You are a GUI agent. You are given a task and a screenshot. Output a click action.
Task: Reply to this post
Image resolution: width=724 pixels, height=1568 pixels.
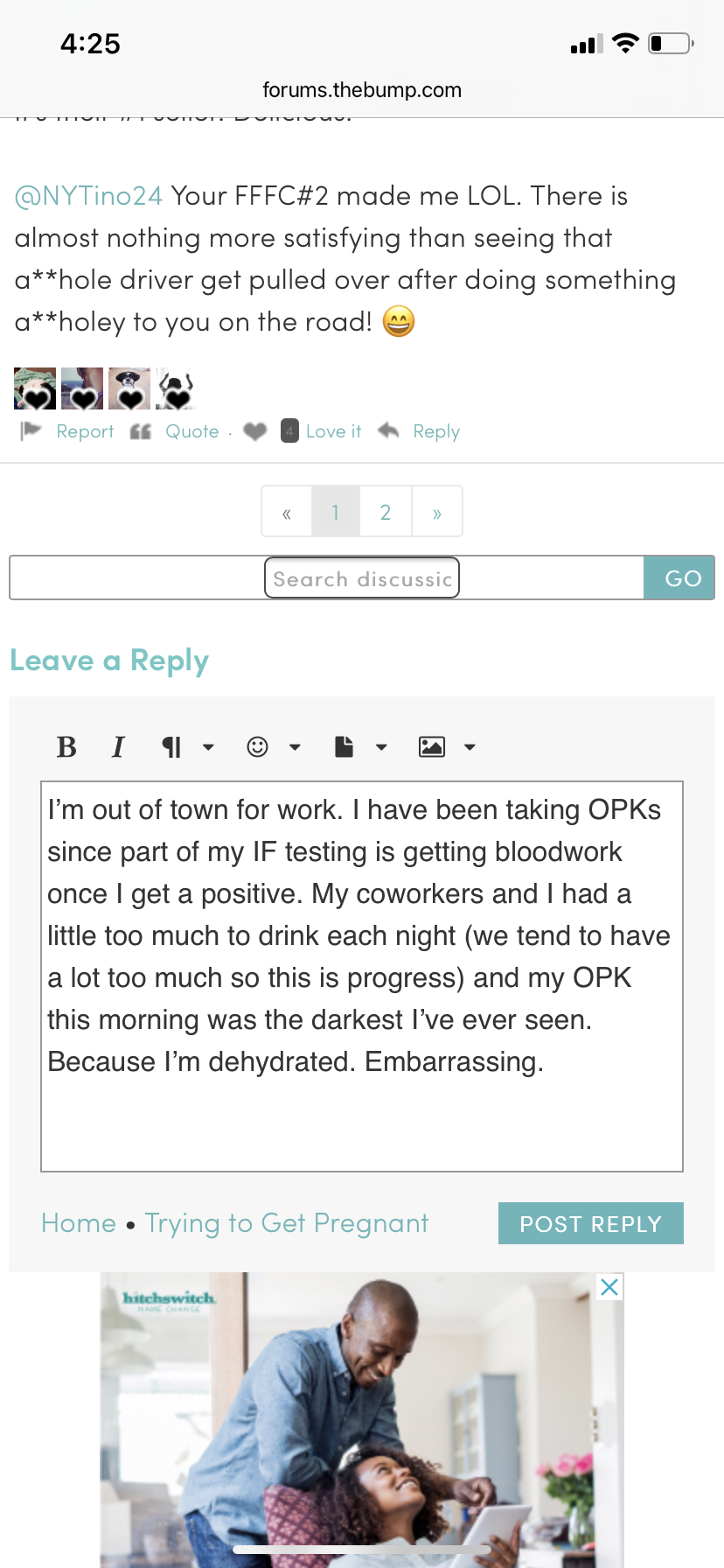point(435,431)
